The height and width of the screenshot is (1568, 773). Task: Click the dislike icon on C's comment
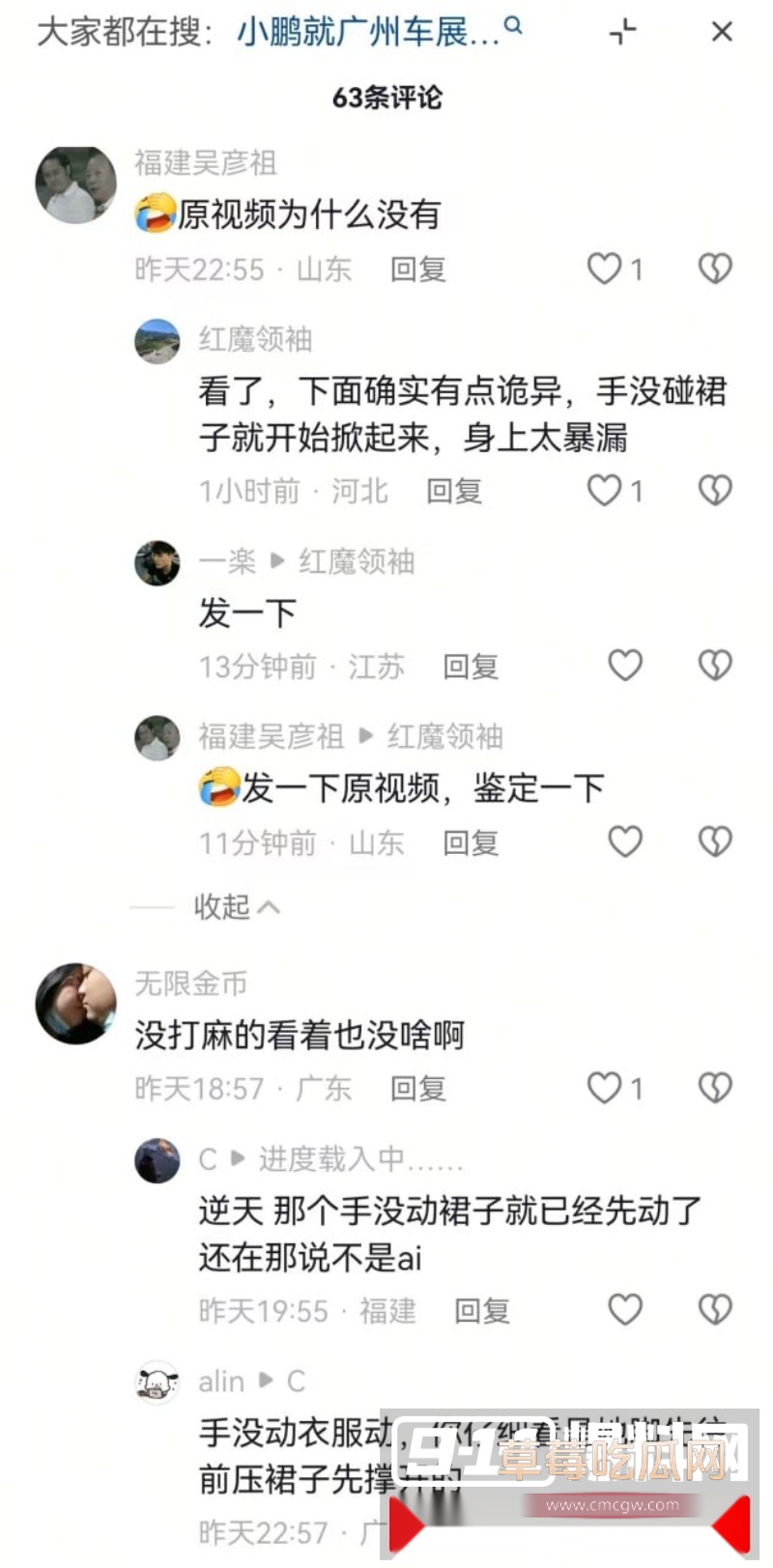[x=714, y=1310]
